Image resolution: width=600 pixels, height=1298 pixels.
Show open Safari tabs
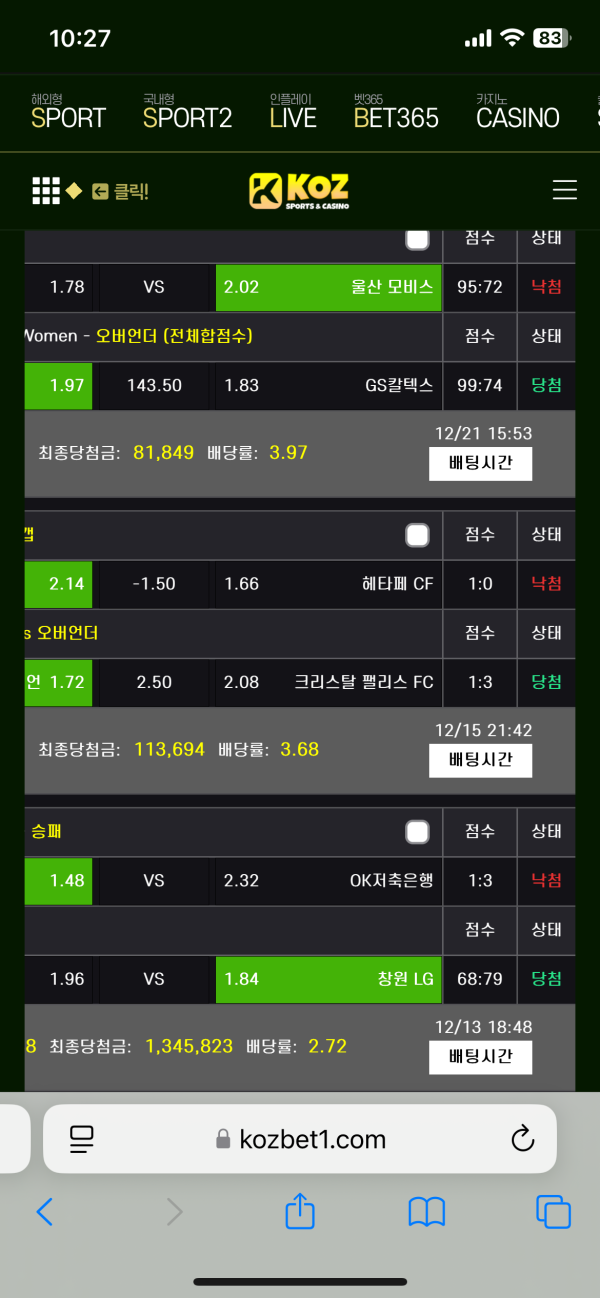[553, 1212]
